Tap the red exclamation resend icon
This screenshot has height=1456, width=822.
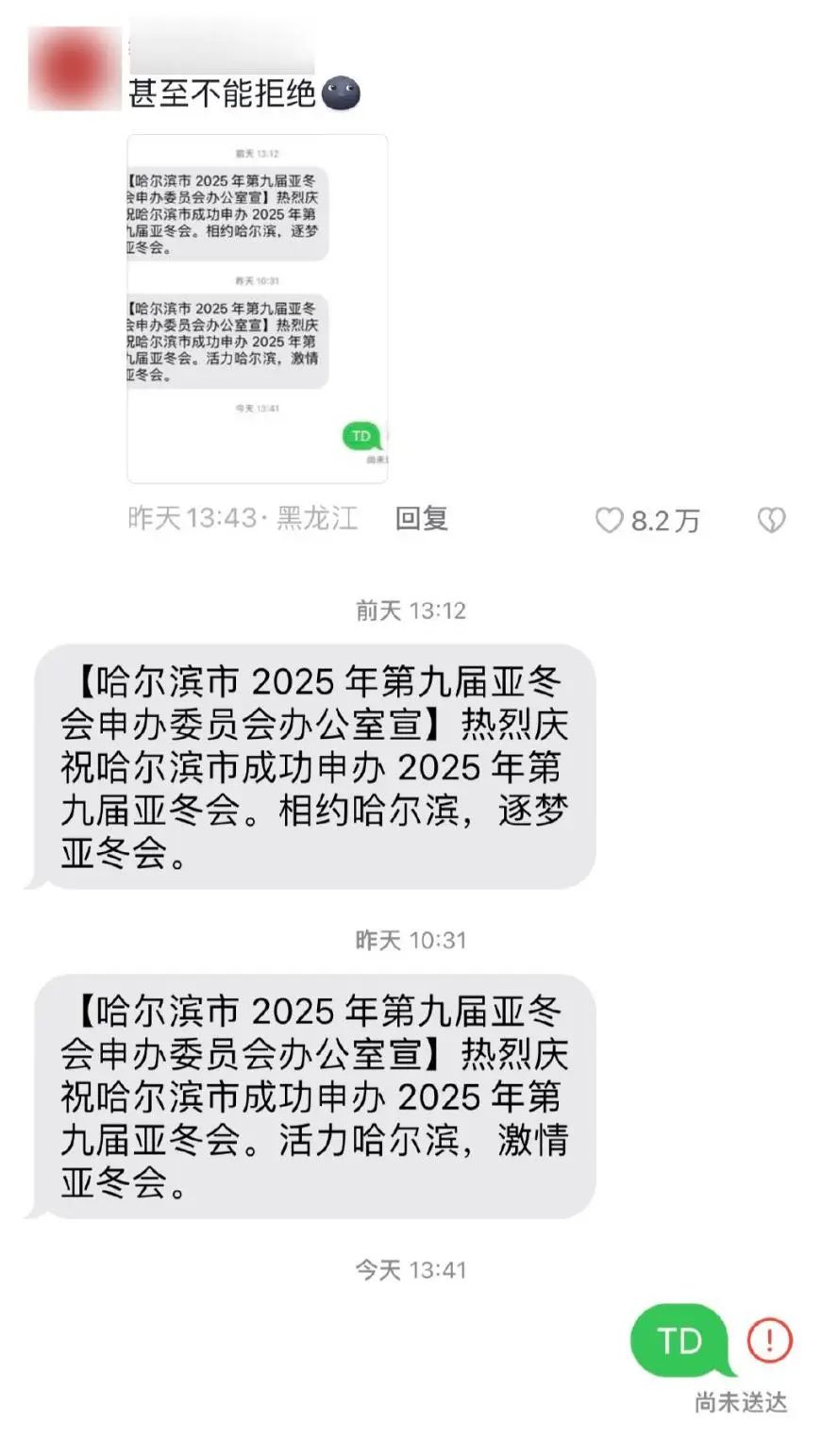click(x=768, y=1340)
